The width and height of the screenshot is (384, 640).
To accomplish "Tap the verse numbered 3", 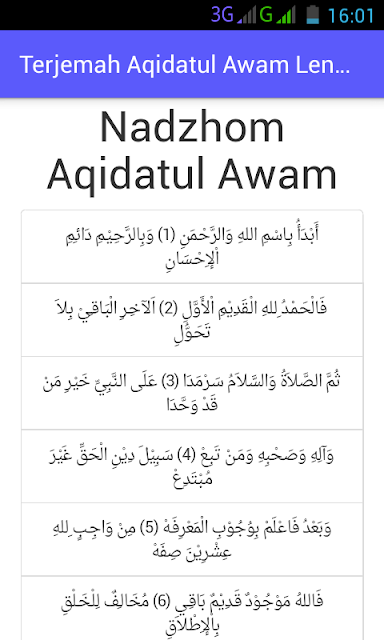I will pos(192,393).
